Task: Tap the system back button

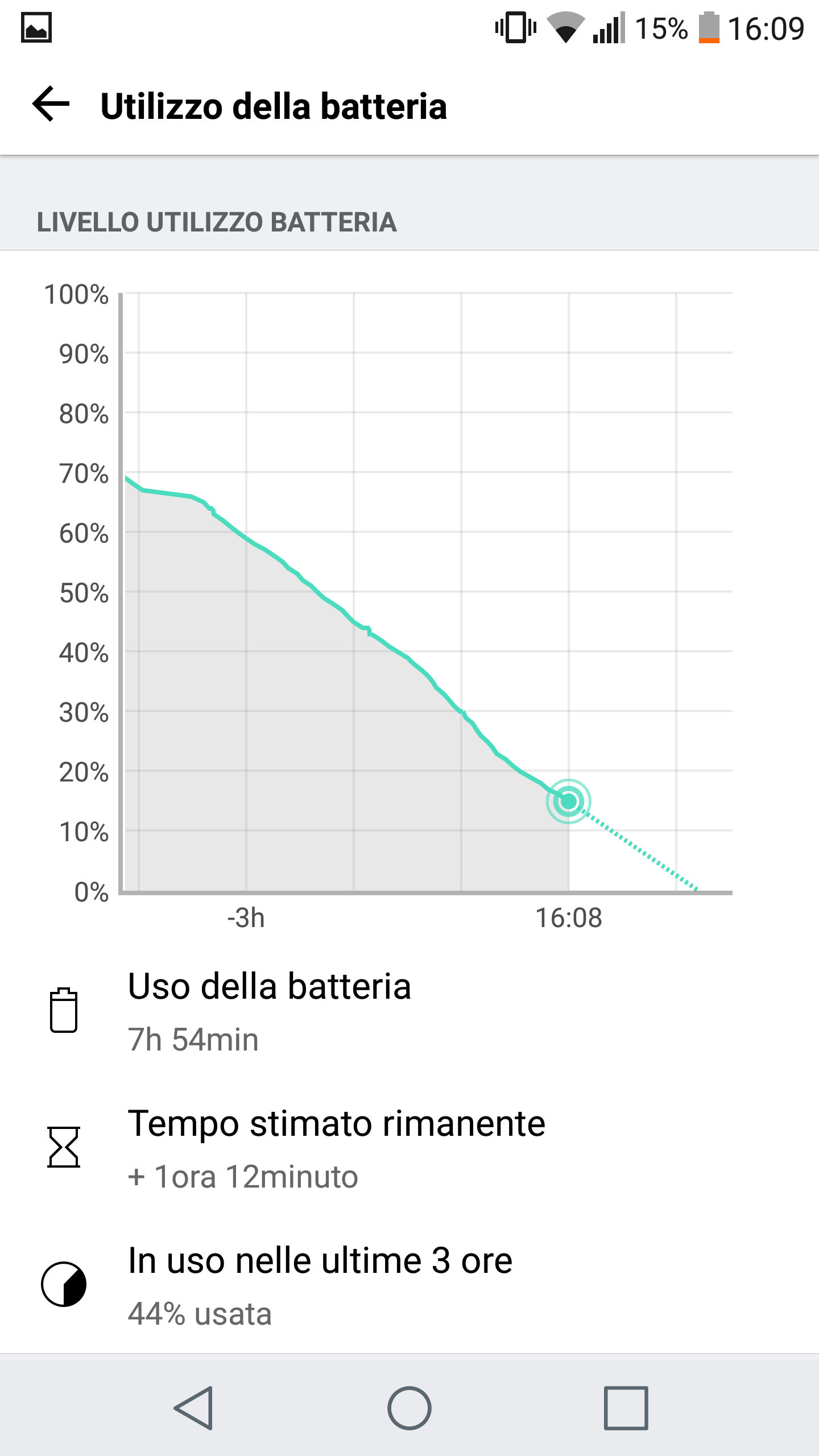Action: (194, 1408)
